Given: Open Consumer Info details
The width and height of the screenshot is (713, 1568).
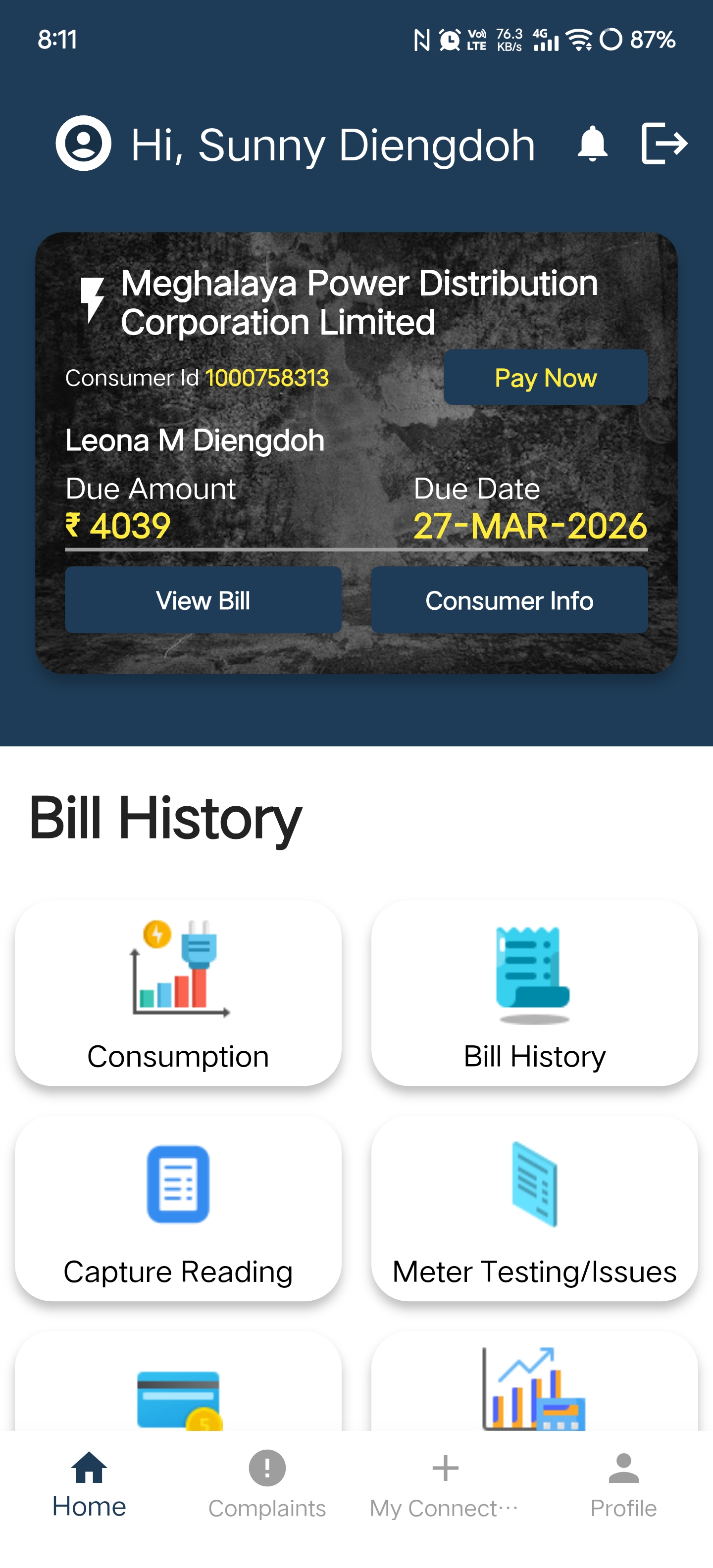Looking at the screenshot, I should point(509,600).
